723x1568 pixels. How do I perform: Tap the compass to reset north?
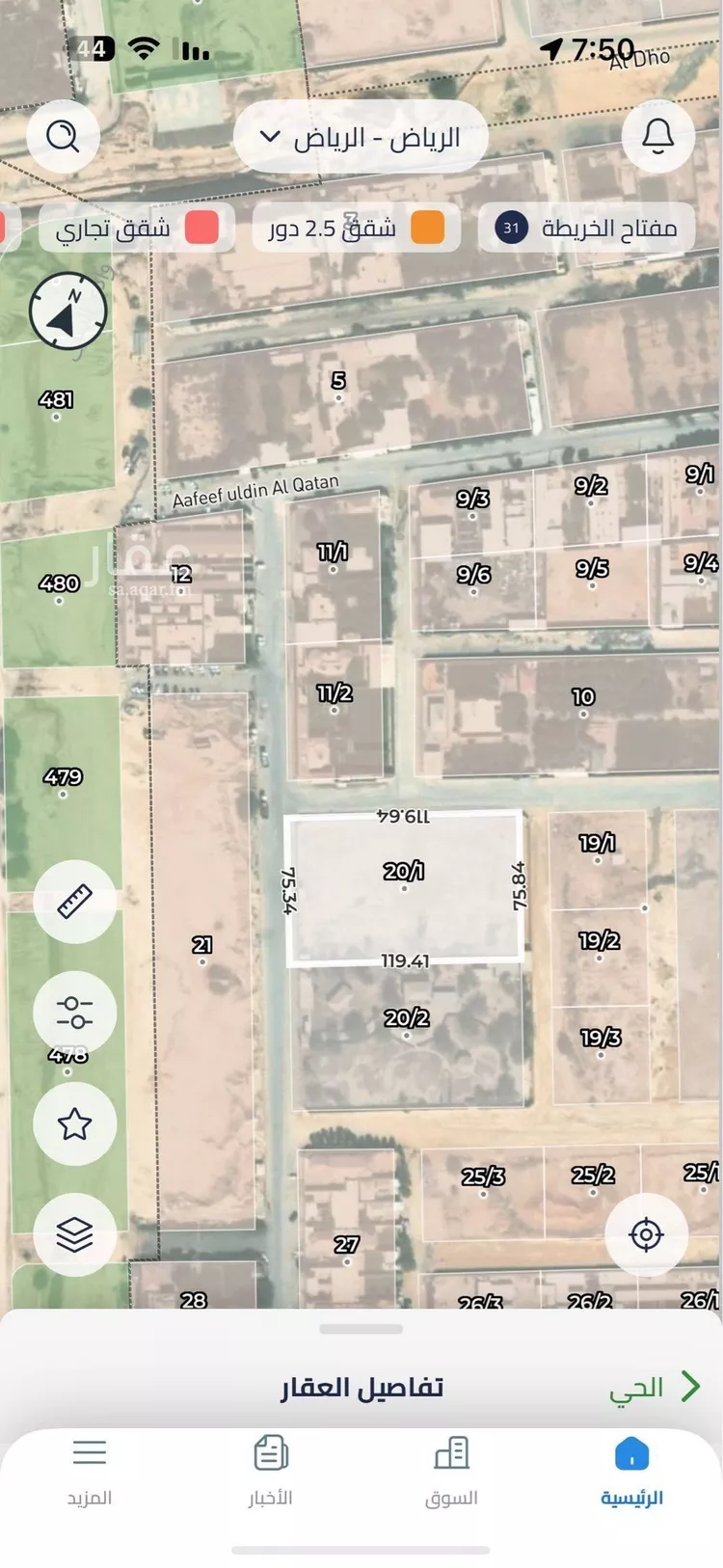point(67,311)
